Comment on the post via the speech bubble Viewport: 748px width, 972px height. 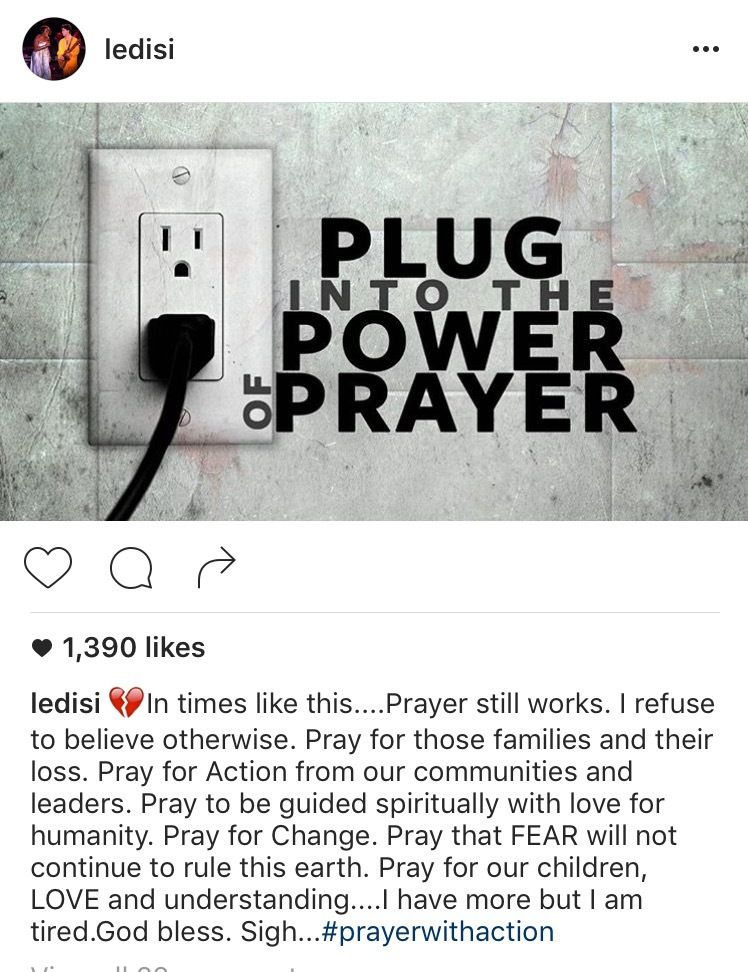(131, 569)
